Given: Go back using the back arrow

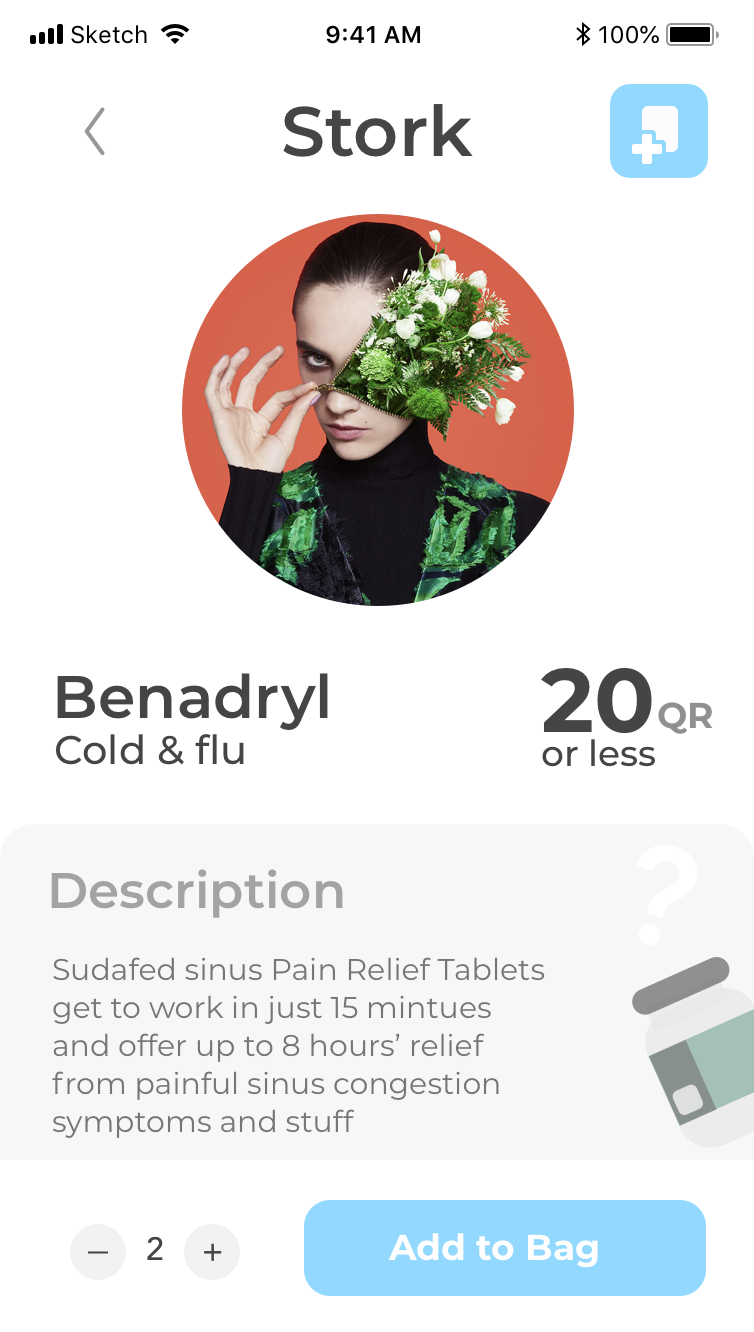Looking at the screenshot, I should 95,132.
